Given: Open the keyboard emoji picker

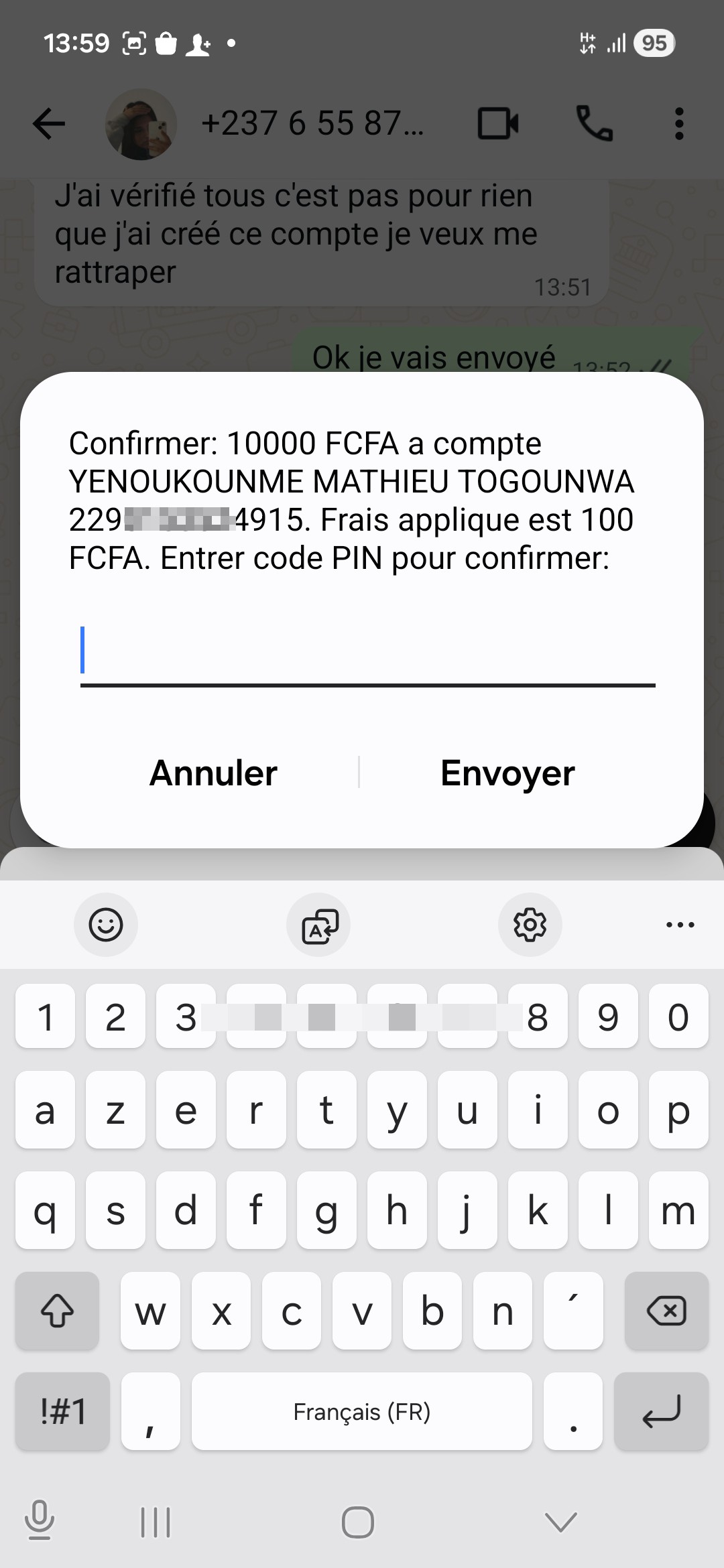Looking at the screenshot, I should (x=106, y=925).
